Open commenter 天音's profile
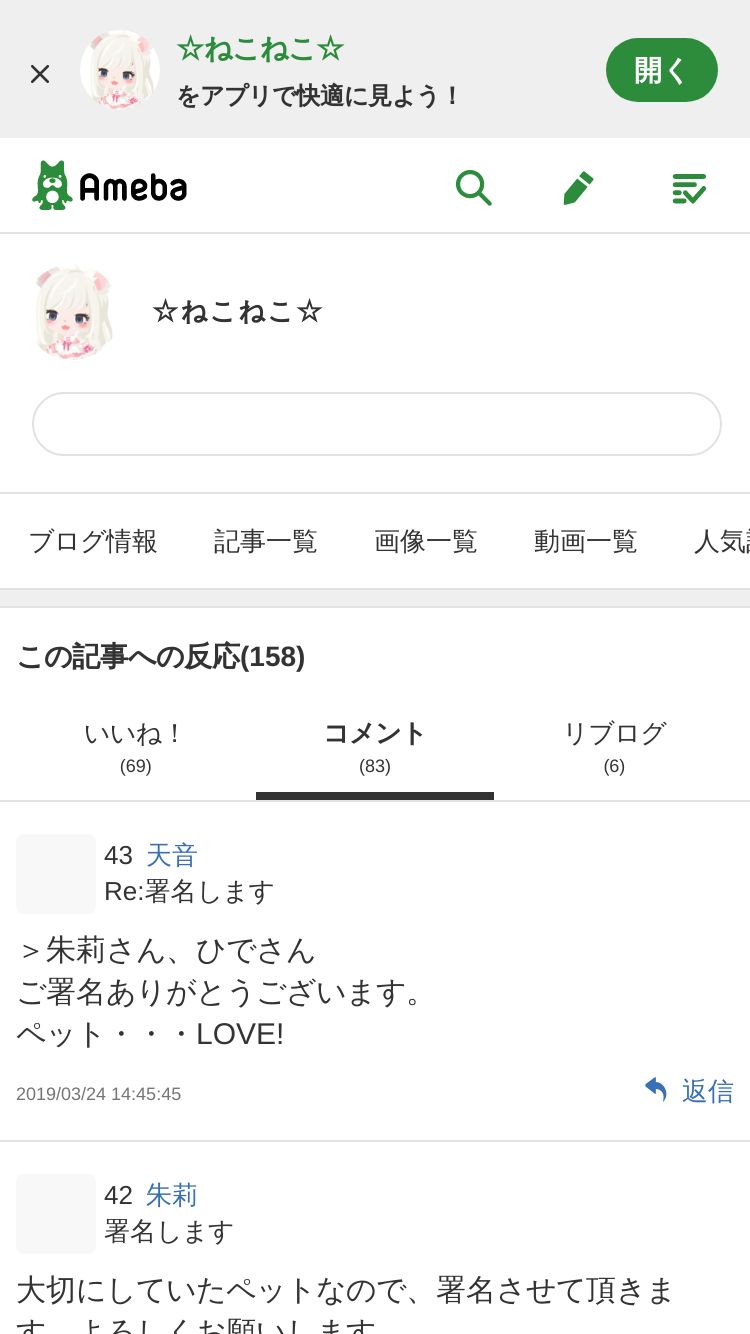This screenshot has height=1334, width=750. (x=171, y=855)
